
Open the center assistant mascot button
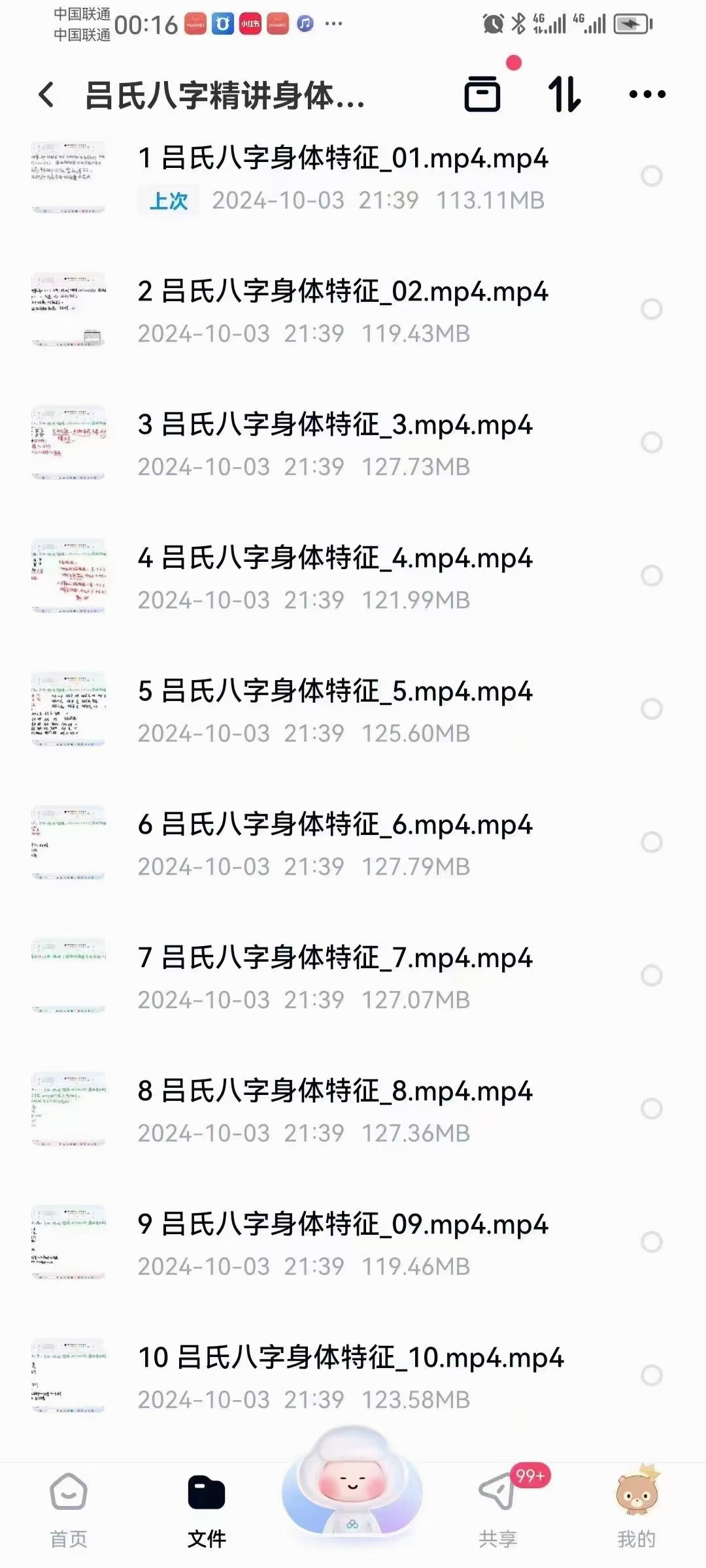point(352,1483)
